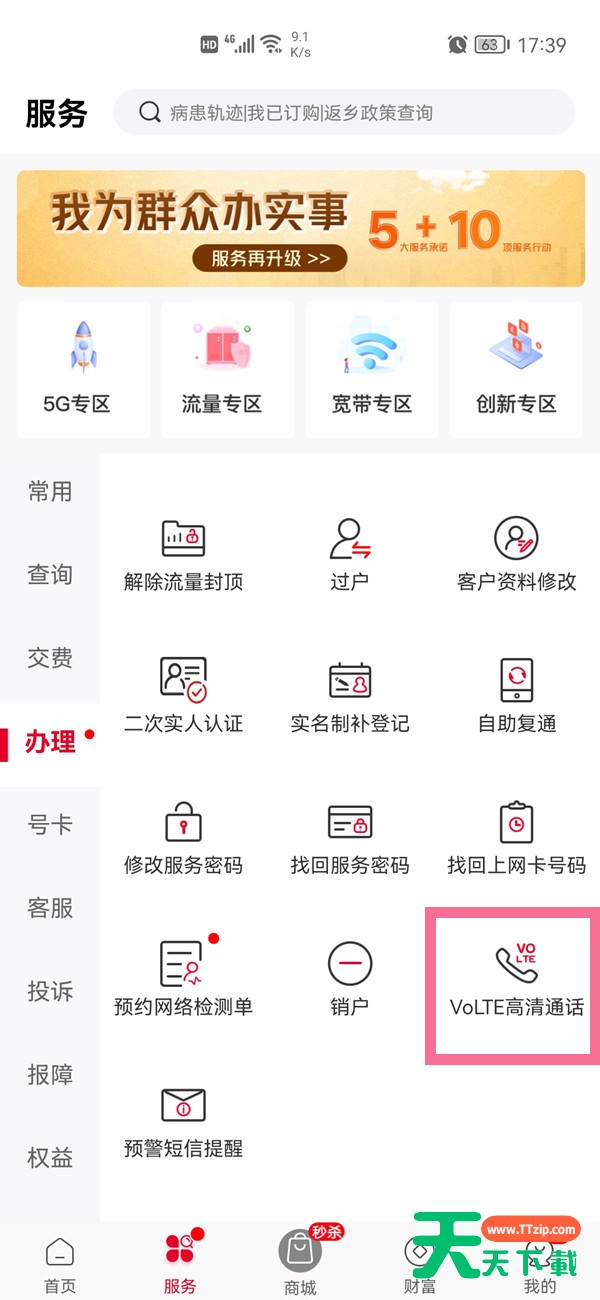This screenshot has width=600, height=1300.
Task: Tap the search box at the top
Action: tap(344, 112)
